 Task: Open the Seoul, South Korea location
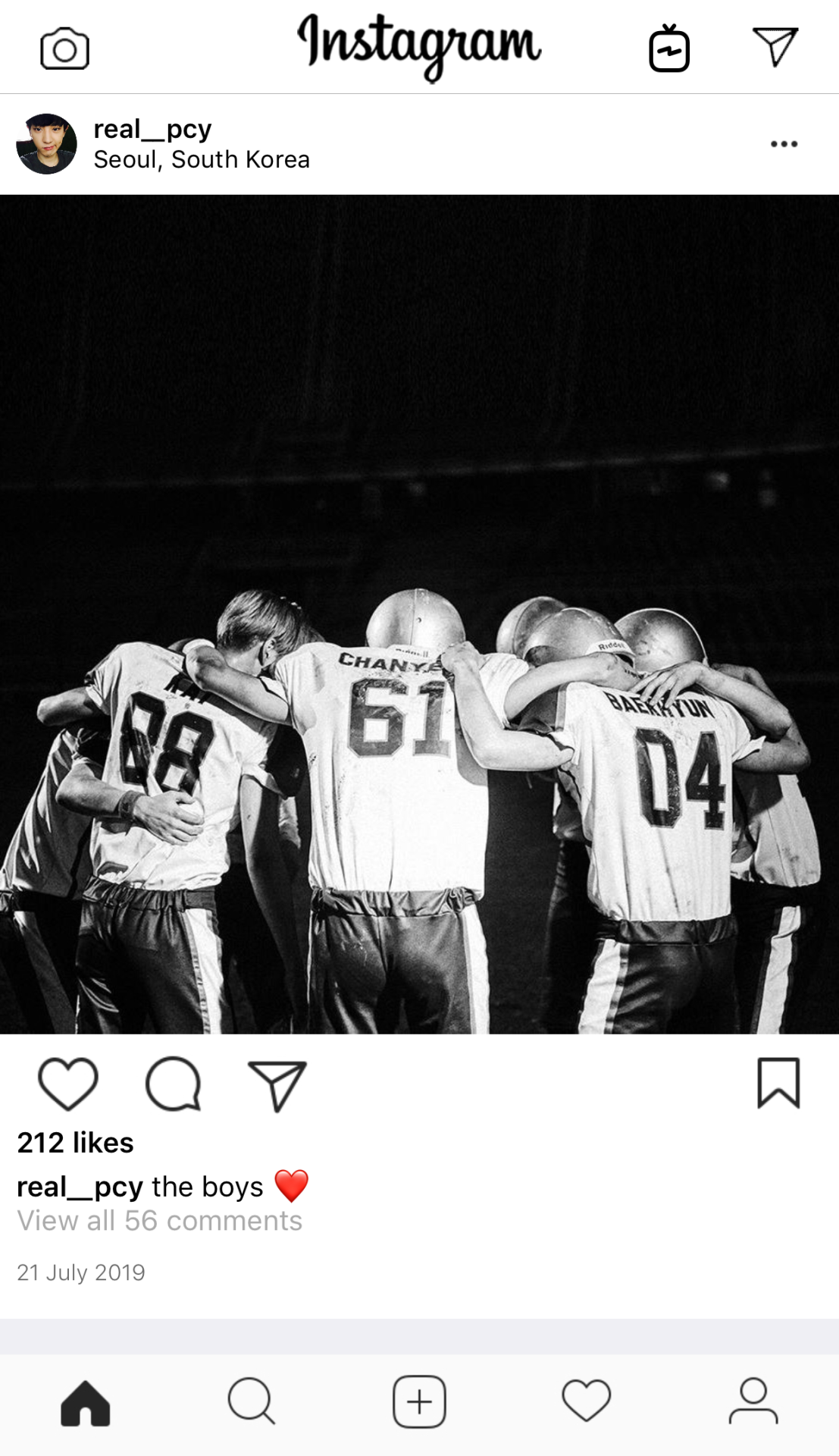[202, 160]
